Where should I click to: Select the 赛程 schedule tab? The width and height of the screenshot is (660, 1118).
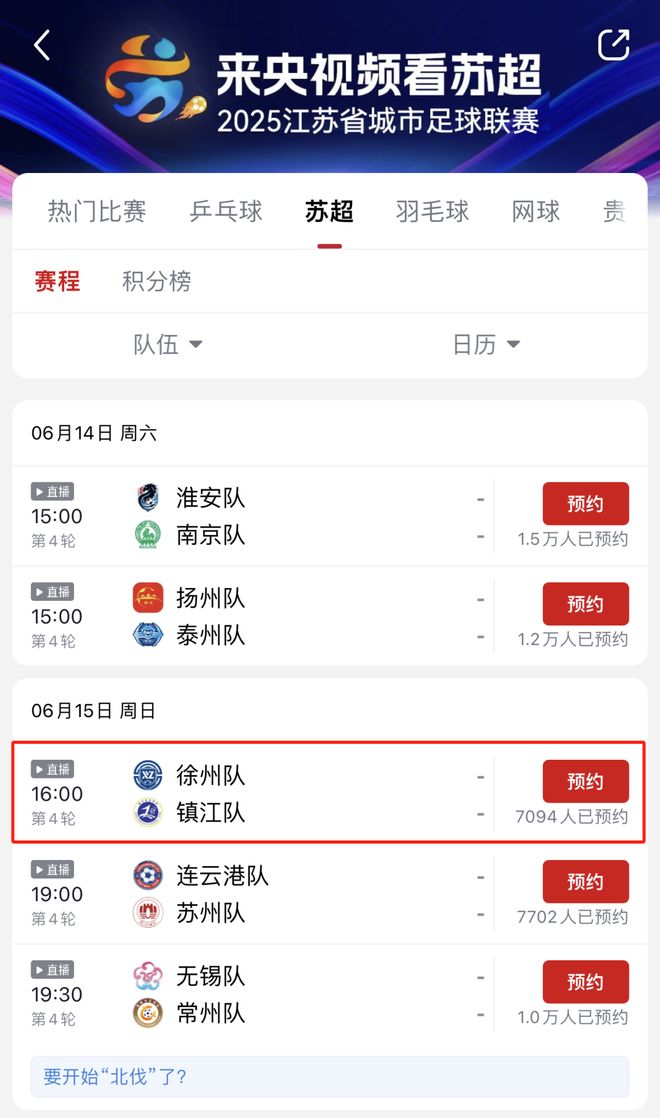click(x=57, y=282)
